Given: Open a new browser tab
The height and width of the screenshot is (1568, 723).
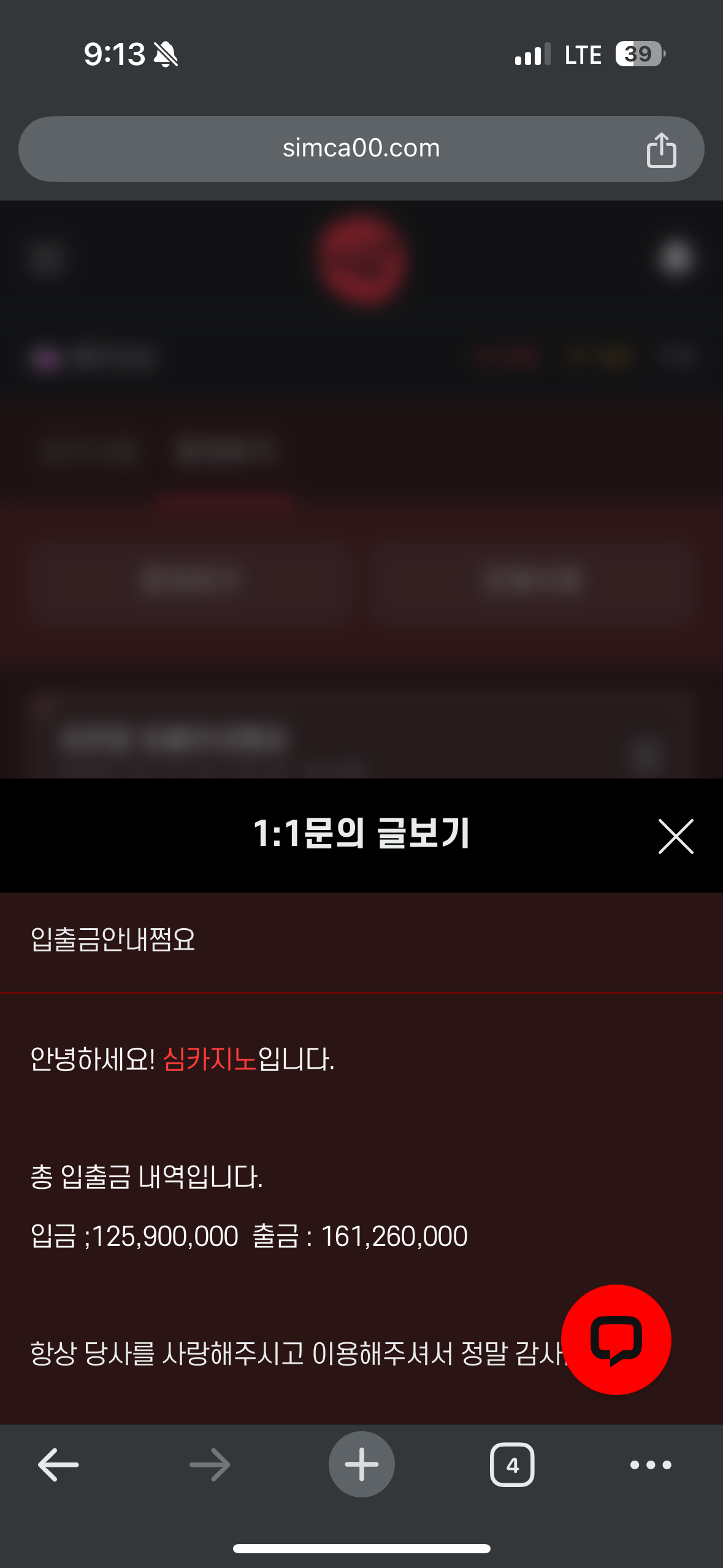Looking at the screenshot, I should tap(361, 1464).
